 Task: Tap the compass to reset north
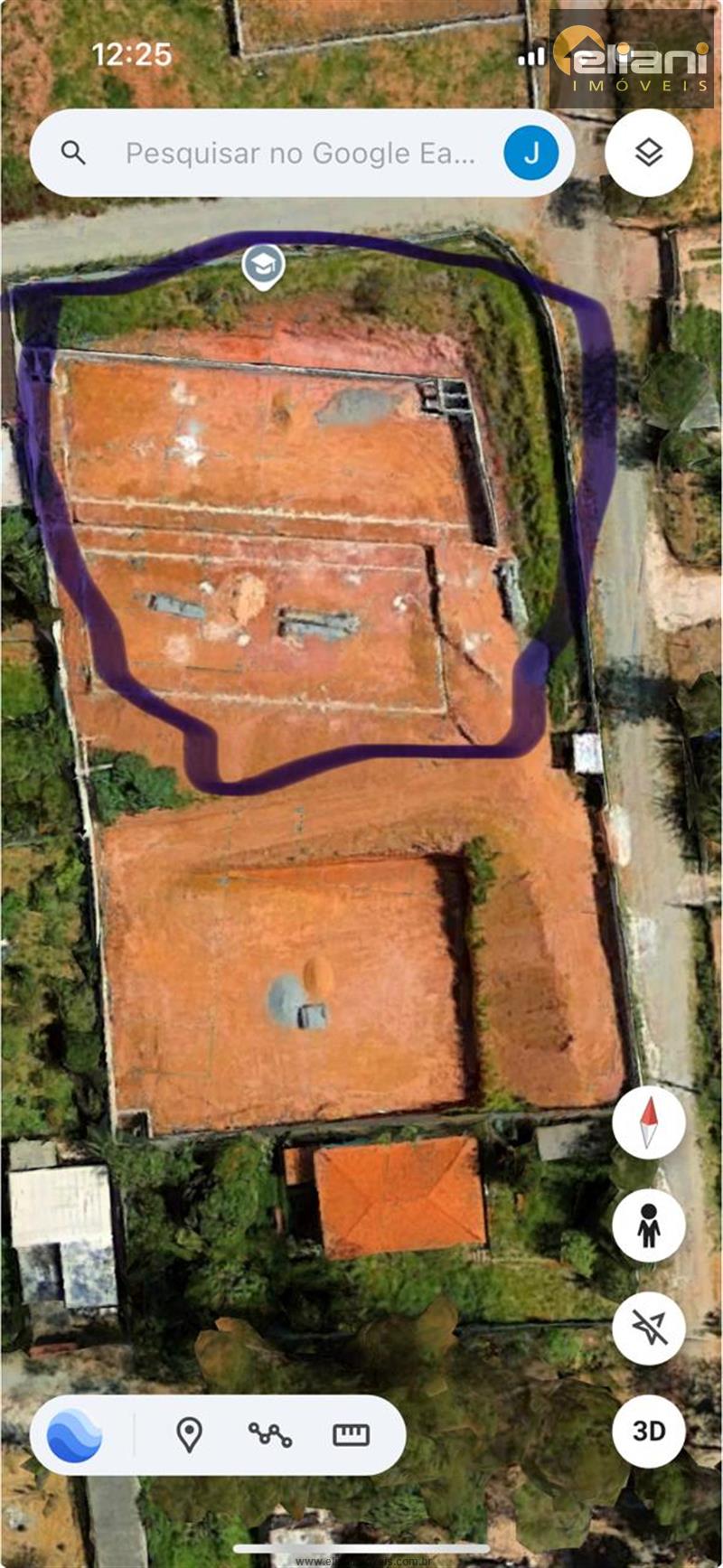[649, 1122]
